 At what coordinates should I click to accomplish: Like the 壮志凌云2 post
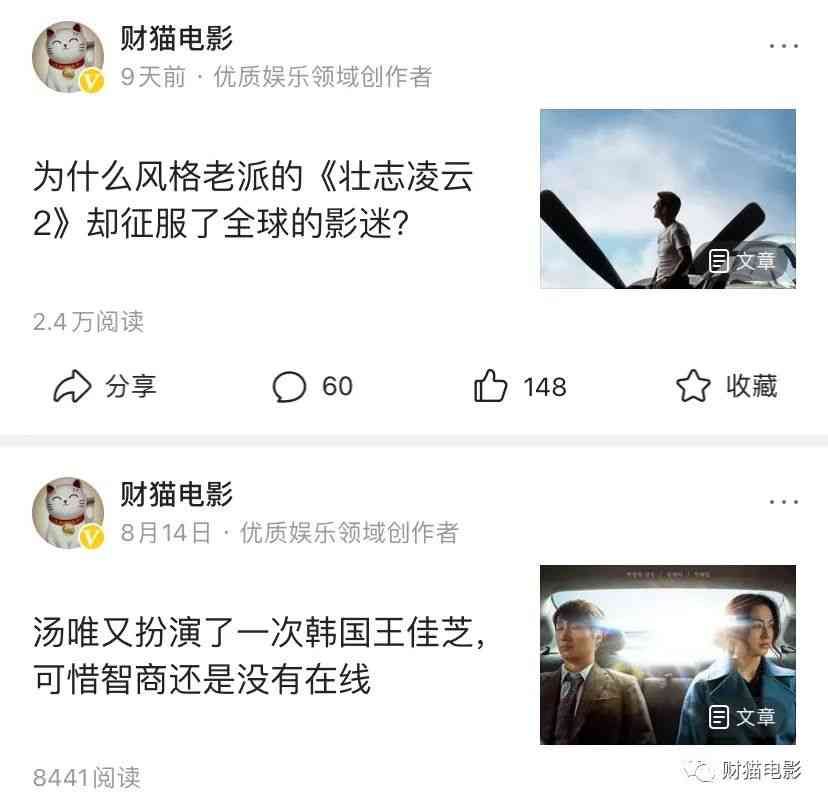coord(520,386)
